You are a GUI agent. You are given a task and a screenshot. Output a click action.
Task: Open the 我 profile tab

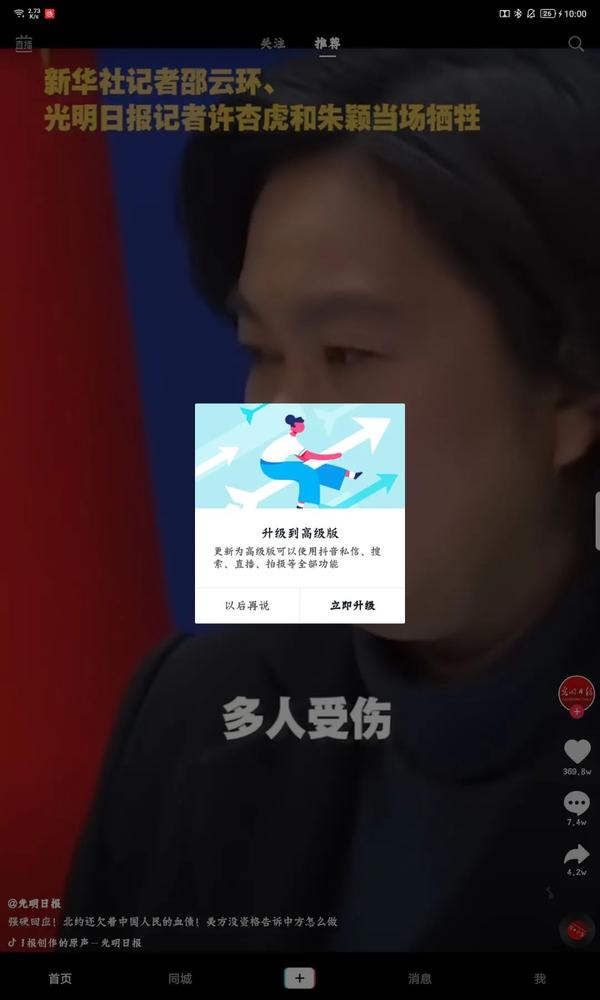540,978
